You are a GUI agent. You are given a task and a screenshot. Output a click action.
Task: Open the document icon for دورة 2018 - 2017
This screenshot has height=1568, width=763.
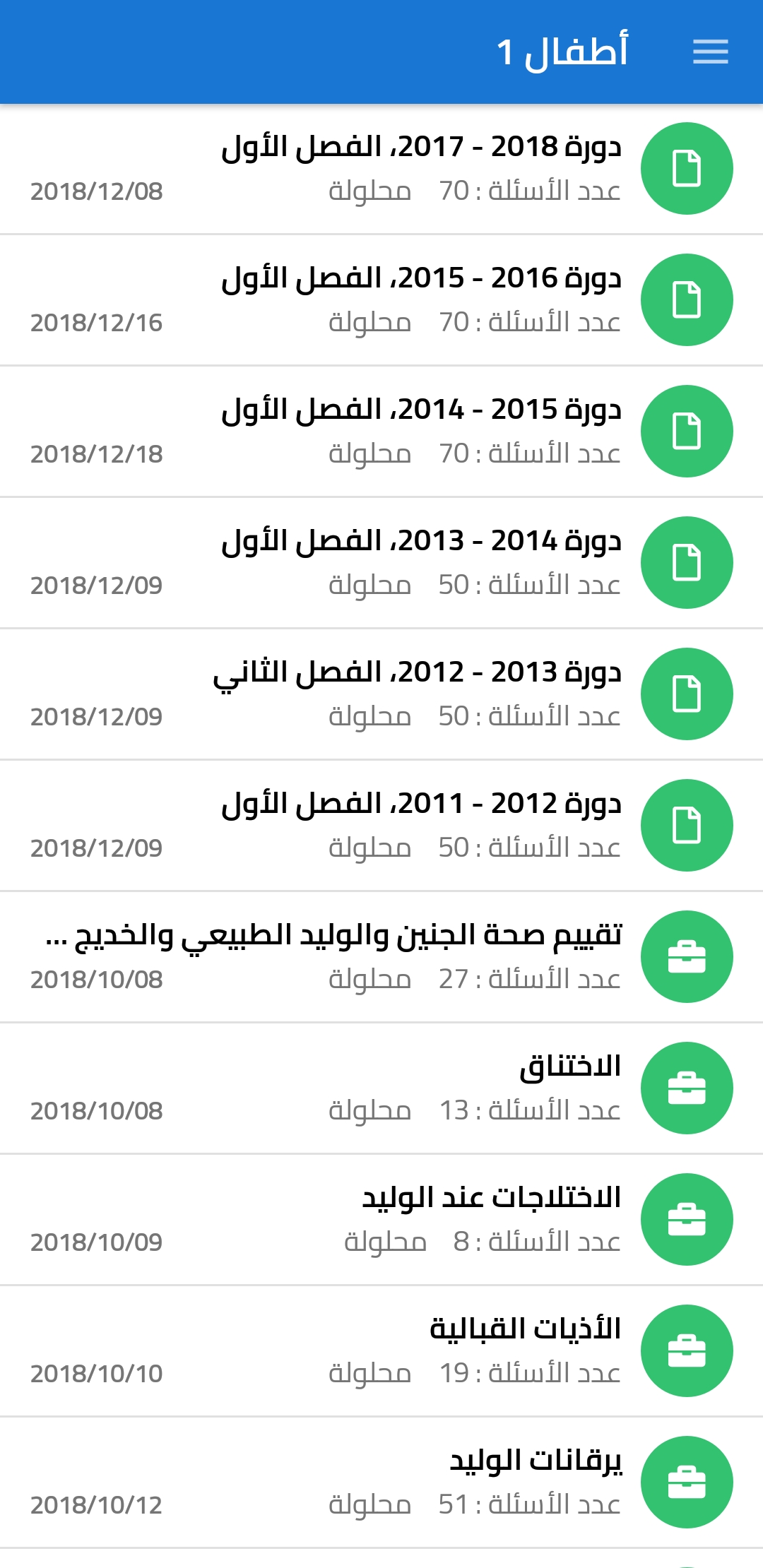tap(686, 168)
